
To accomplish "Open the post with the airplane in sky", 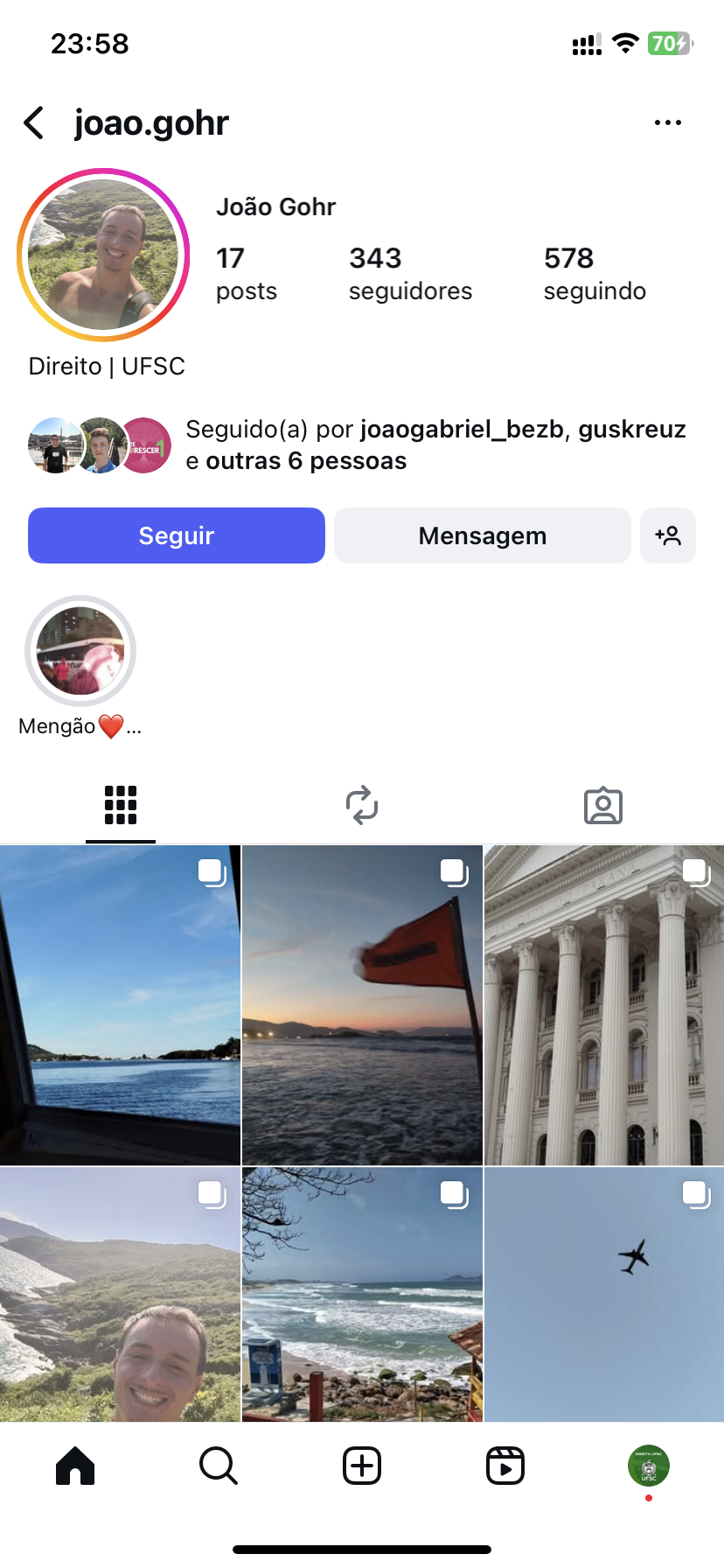I will (x=603, y=1293).
